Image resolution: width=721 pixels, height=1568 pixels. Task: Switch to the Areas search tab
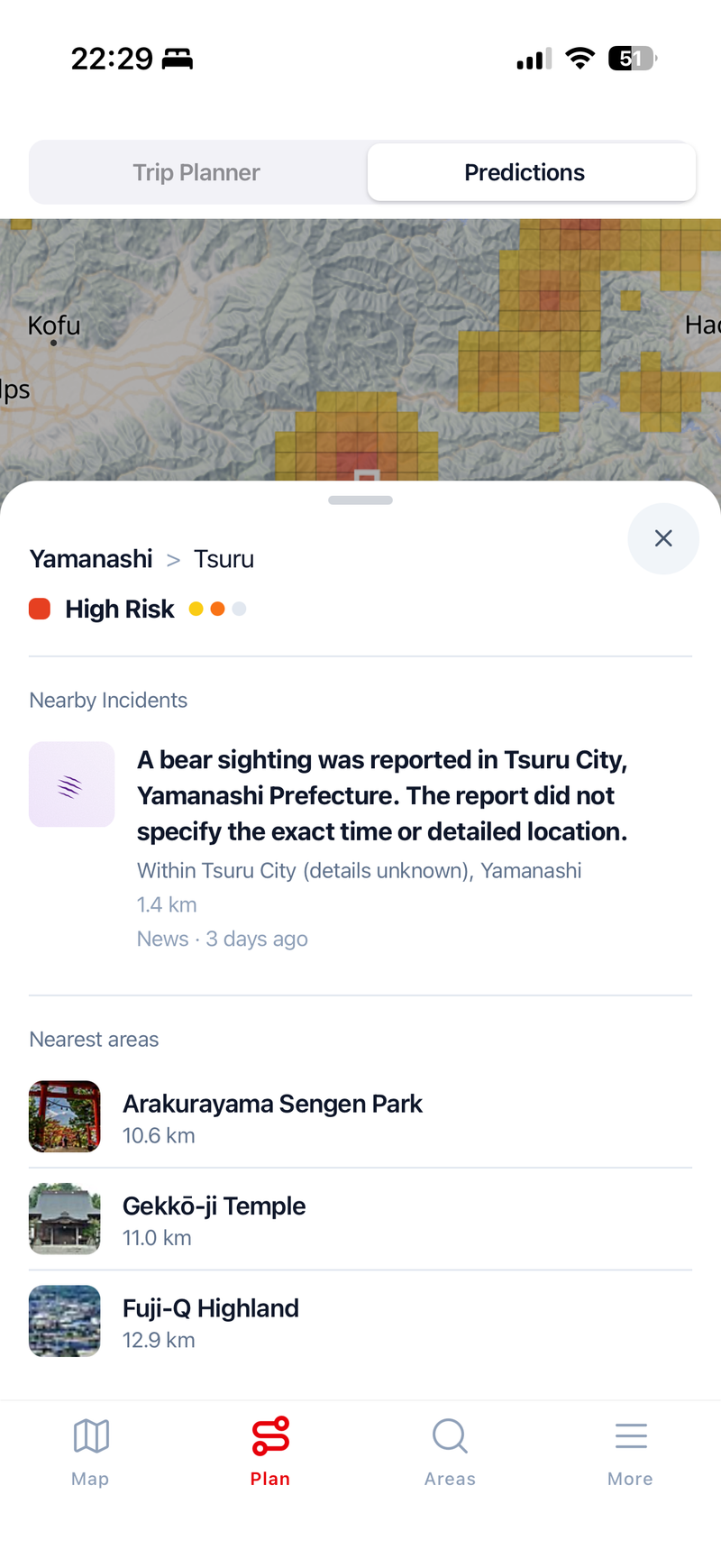450,1450
